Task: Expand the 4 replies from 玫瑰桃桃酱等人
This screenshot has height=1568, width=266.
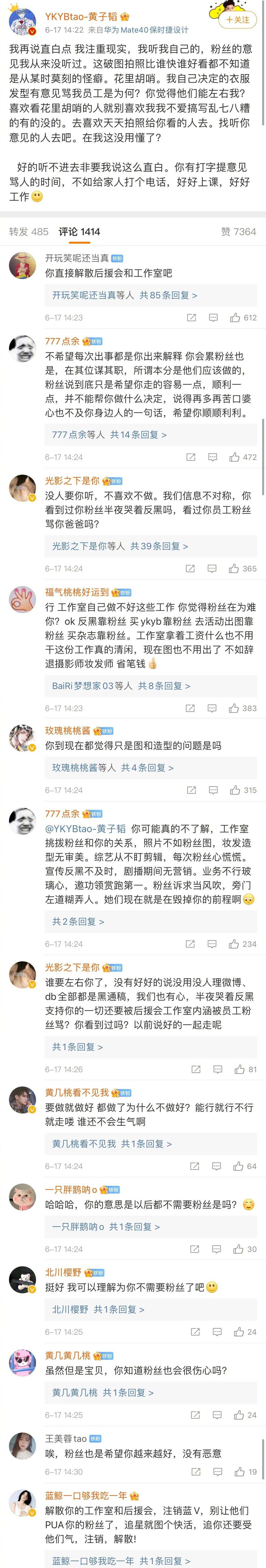Action: click(x=113, y=767)
